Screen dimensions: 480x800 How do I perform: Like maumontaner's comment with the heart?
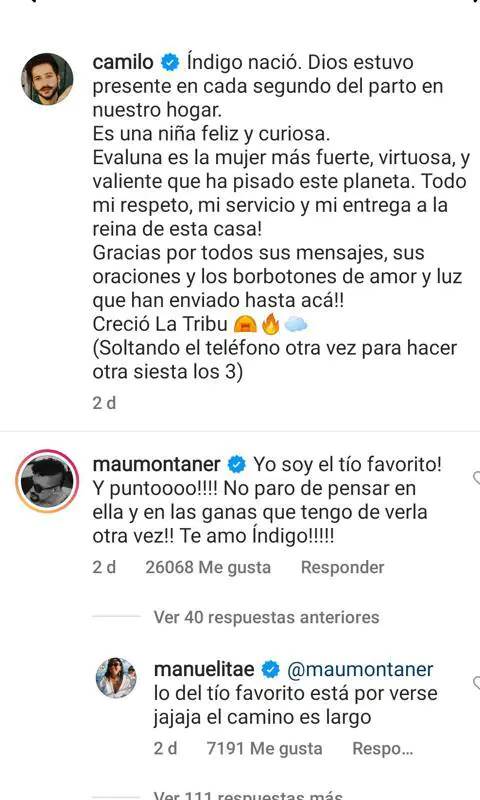tap(476, 478)
